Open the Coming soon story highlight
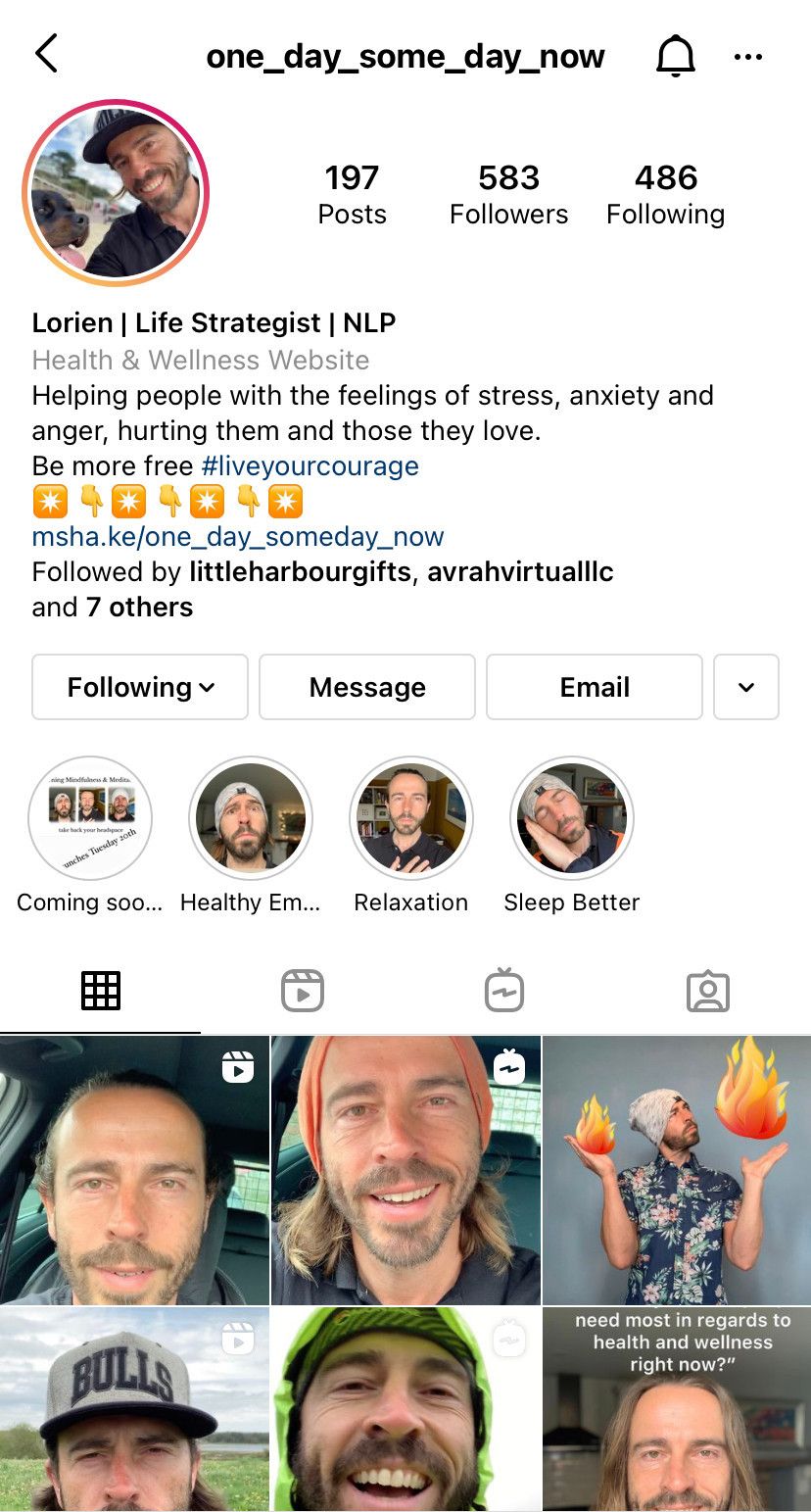 [90, 818]
